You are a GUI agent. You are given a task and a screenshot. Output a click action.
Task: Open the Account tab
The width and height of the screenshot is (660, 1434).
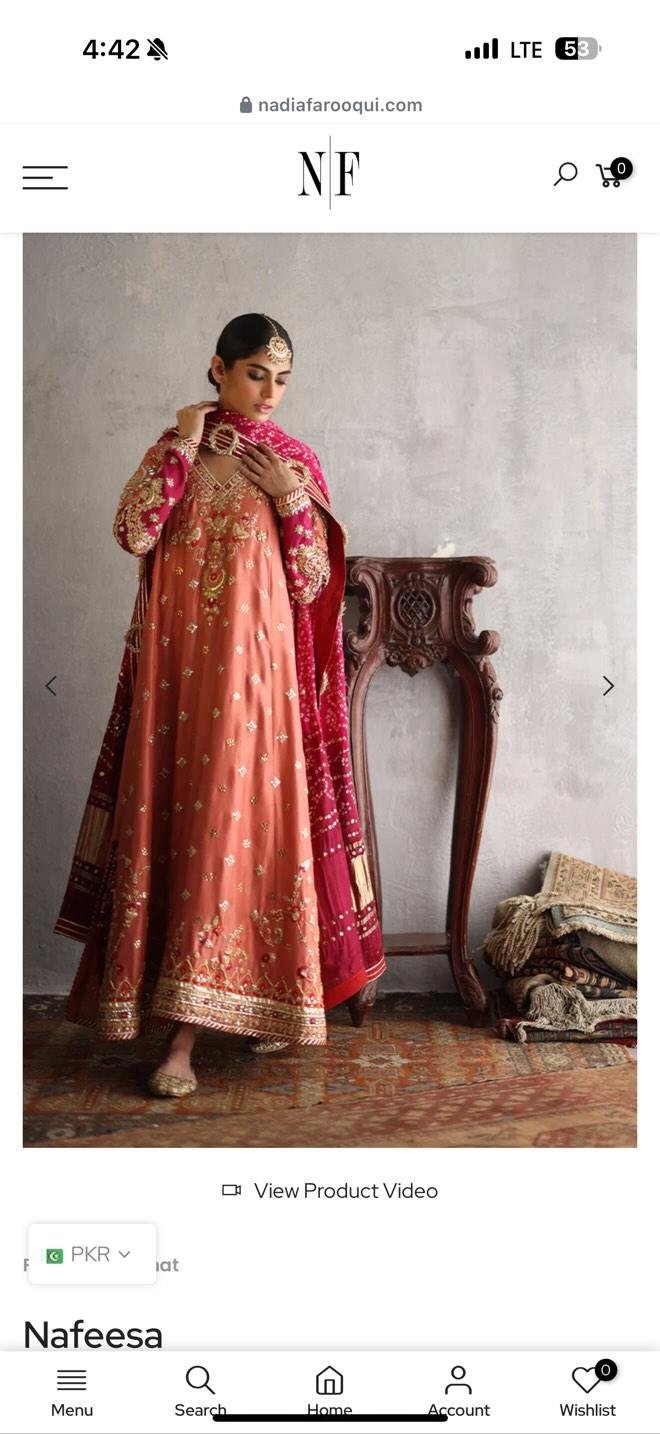click(458, 1392)
